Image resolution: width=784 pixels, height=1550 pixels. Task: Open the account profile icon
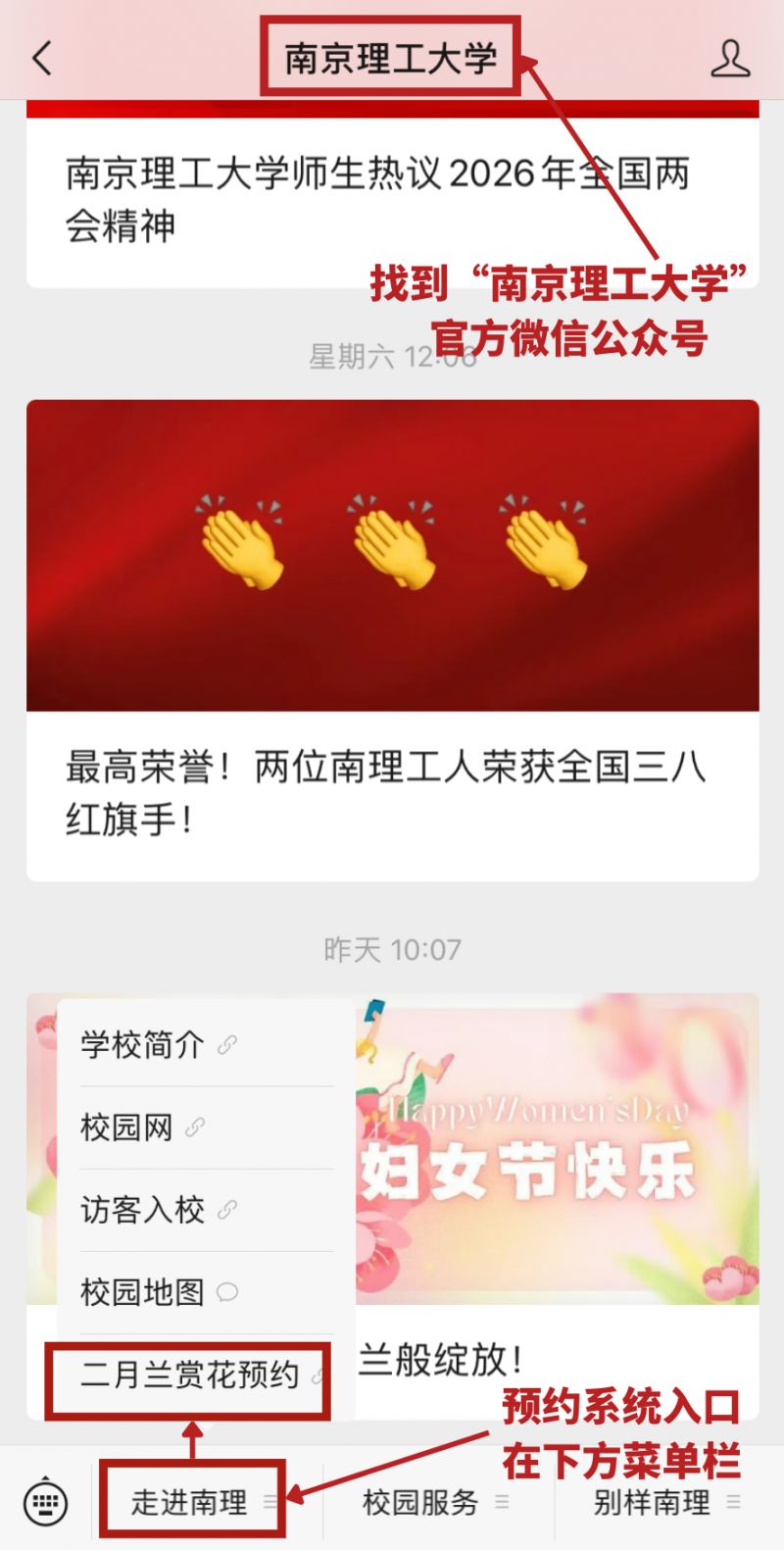point(730,59)
